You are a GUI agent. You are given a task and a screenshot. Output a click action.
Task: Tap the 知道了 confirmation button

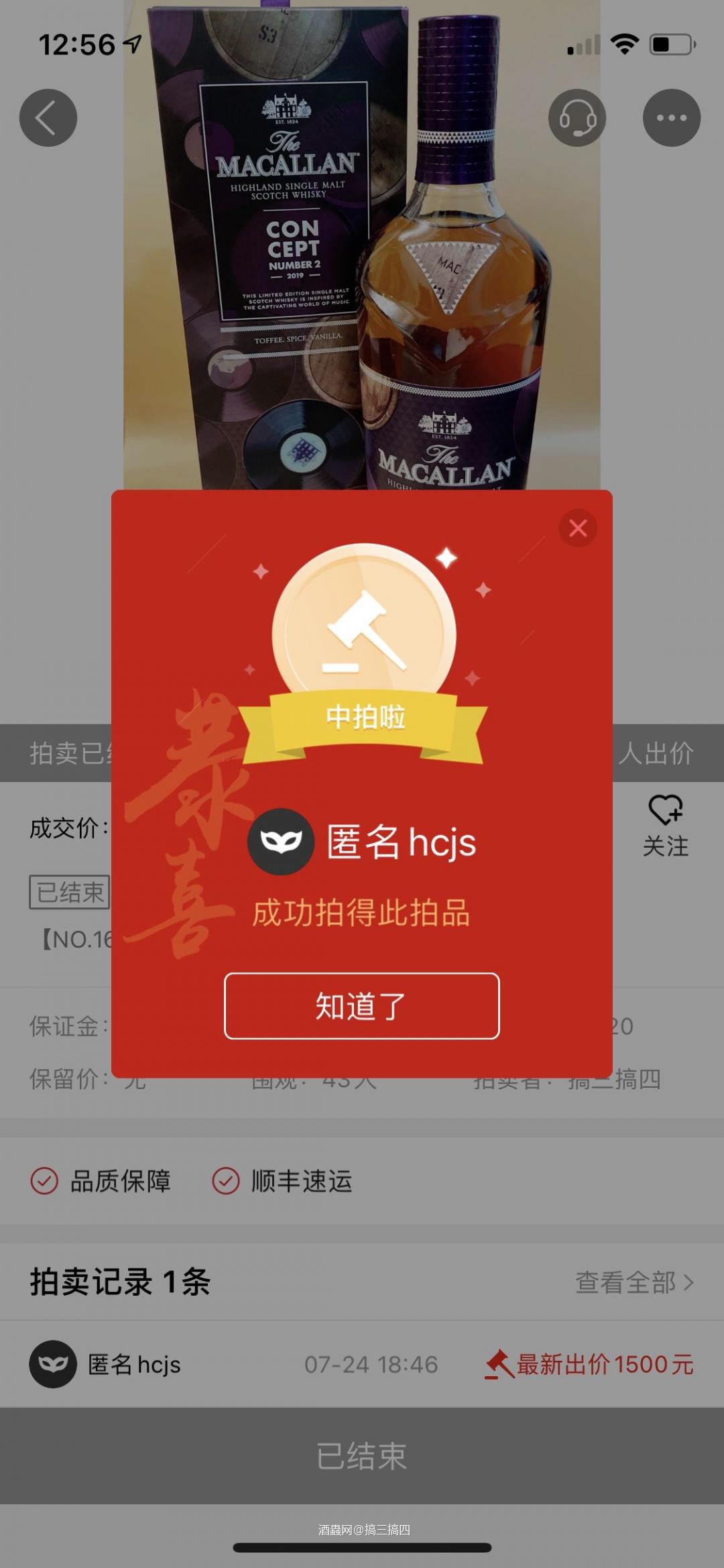coord(362,1006)
